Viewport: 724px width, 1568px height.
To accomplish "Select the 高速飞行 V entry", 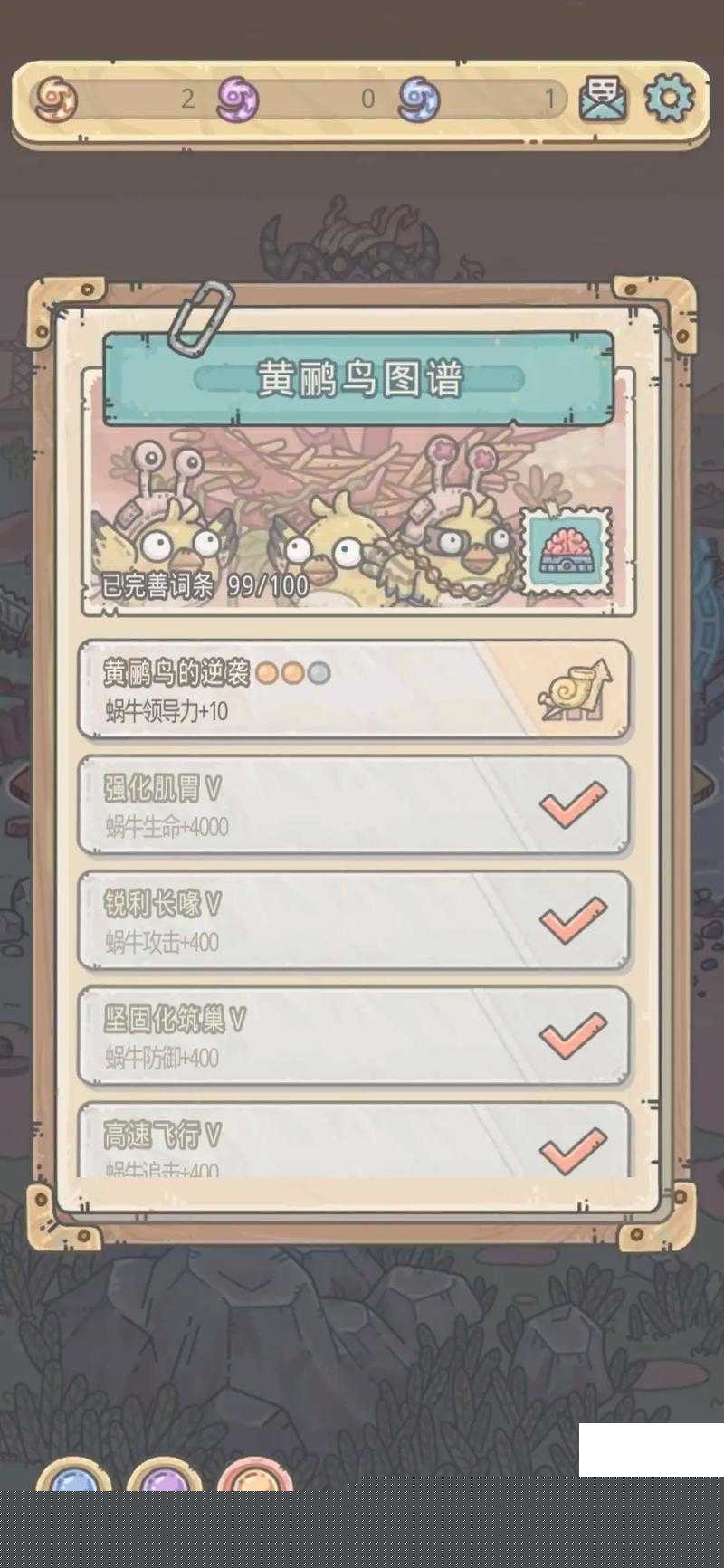I will pos(353,1143).
